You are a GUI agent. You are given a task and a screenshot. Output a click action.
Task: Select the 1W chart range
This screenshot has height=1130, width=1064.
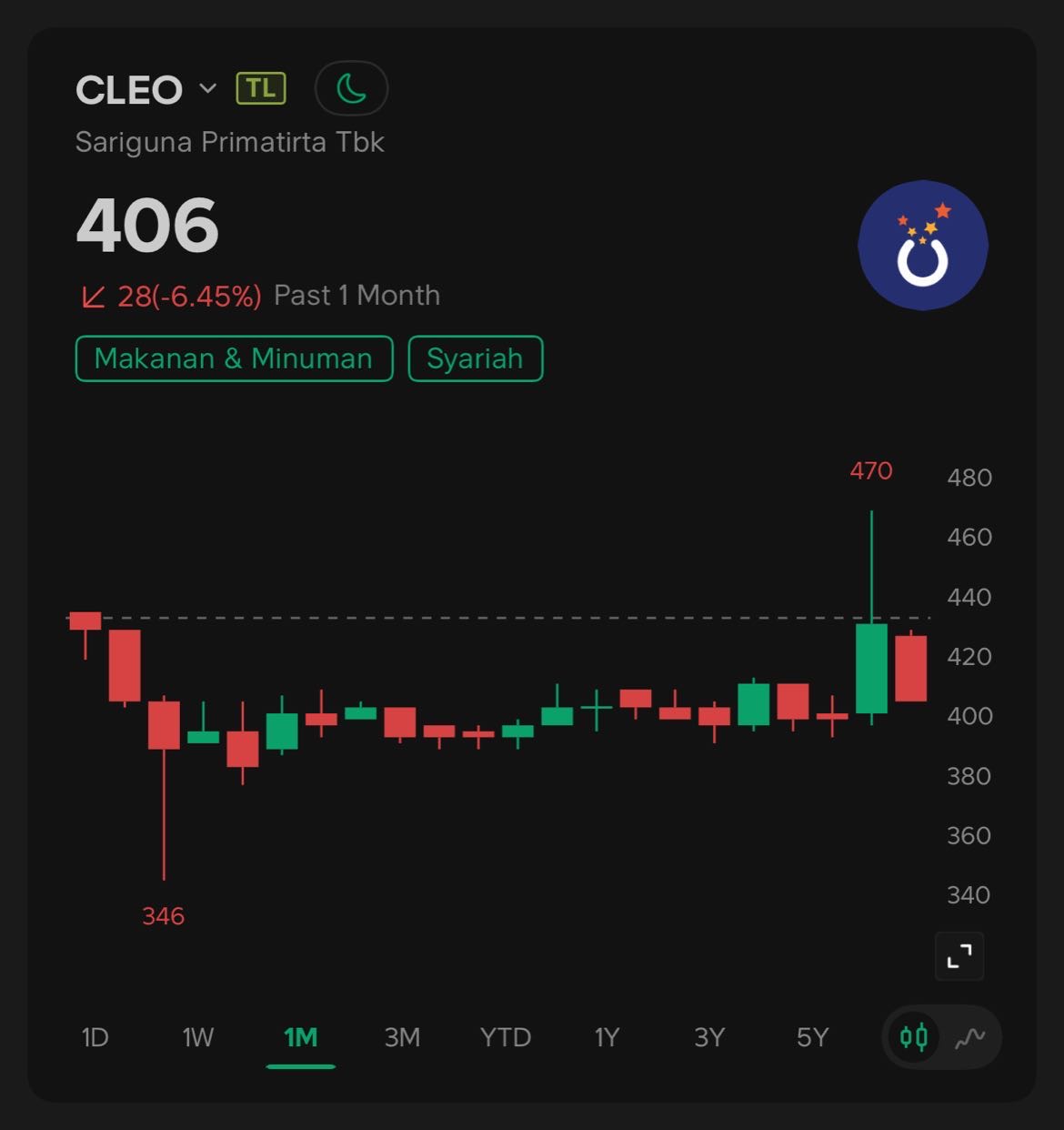coord(197,1037)
